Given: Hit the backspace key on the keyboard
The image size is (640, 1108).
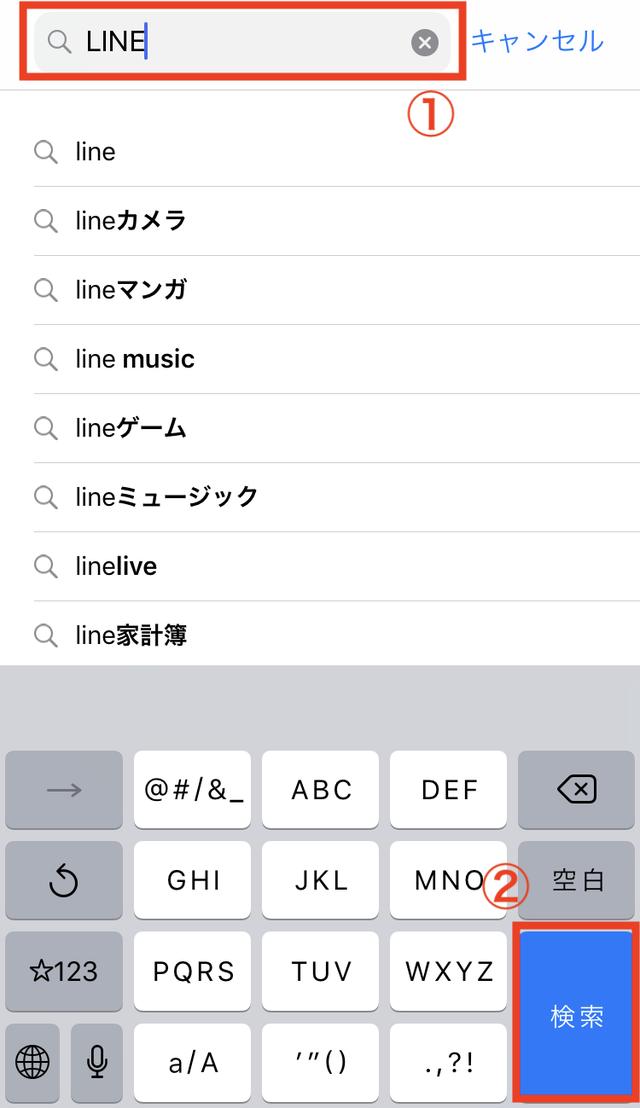Looking at the screenshot, I should (576, 789).
